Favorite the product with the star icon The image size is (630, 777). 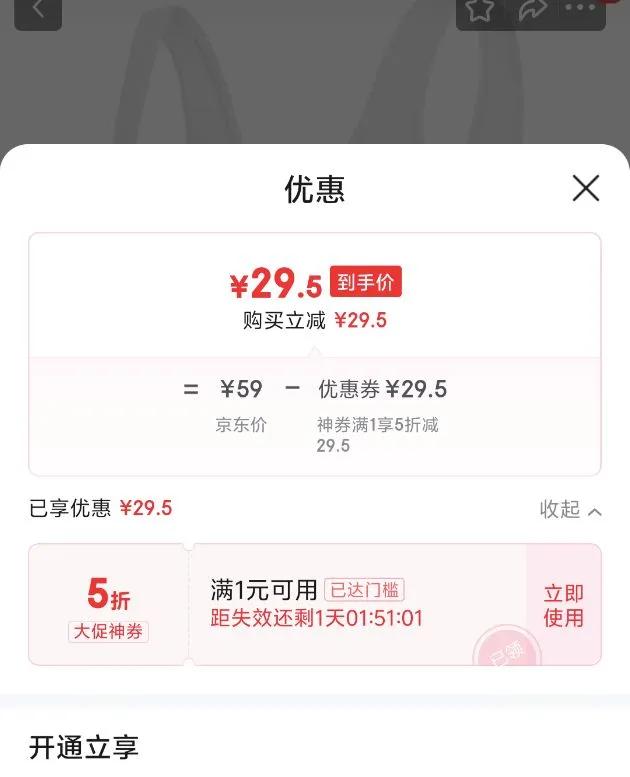click(x=480, y=10)
